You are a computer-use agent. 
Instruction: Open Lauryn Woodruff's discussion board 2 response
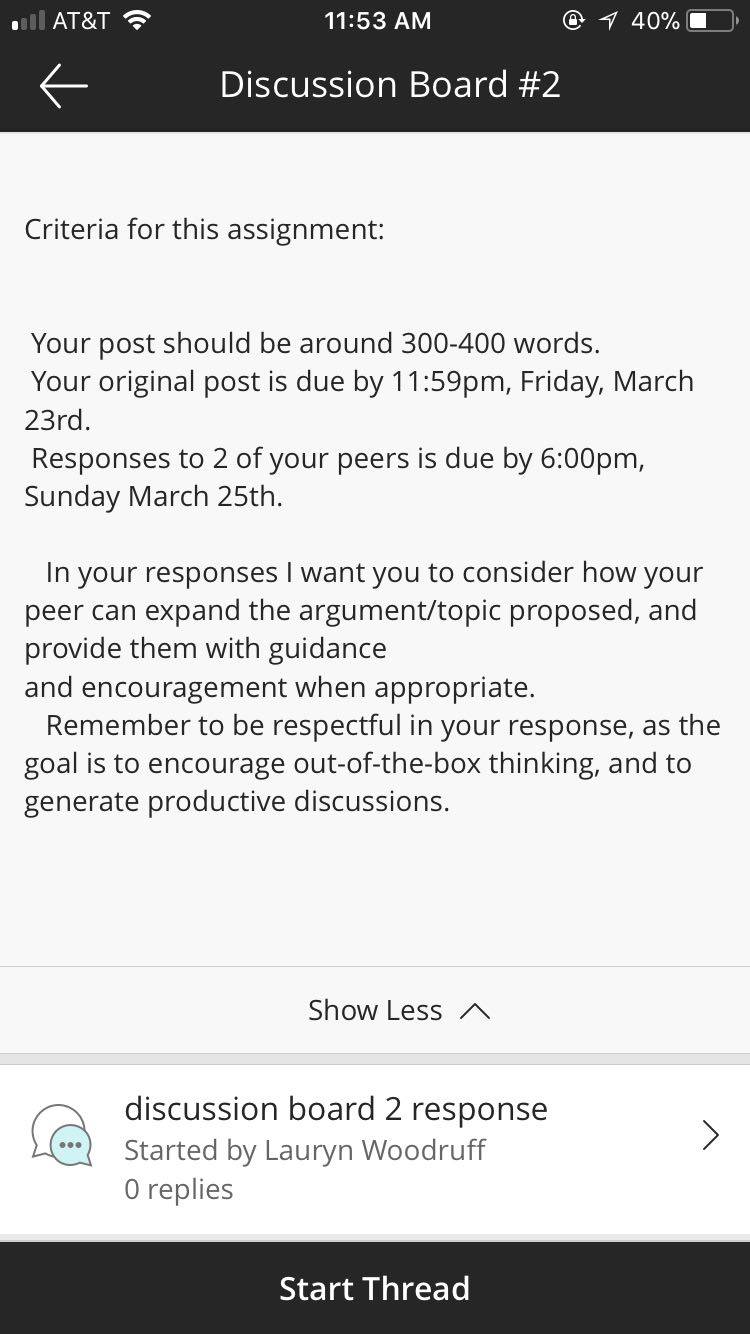375,1149
